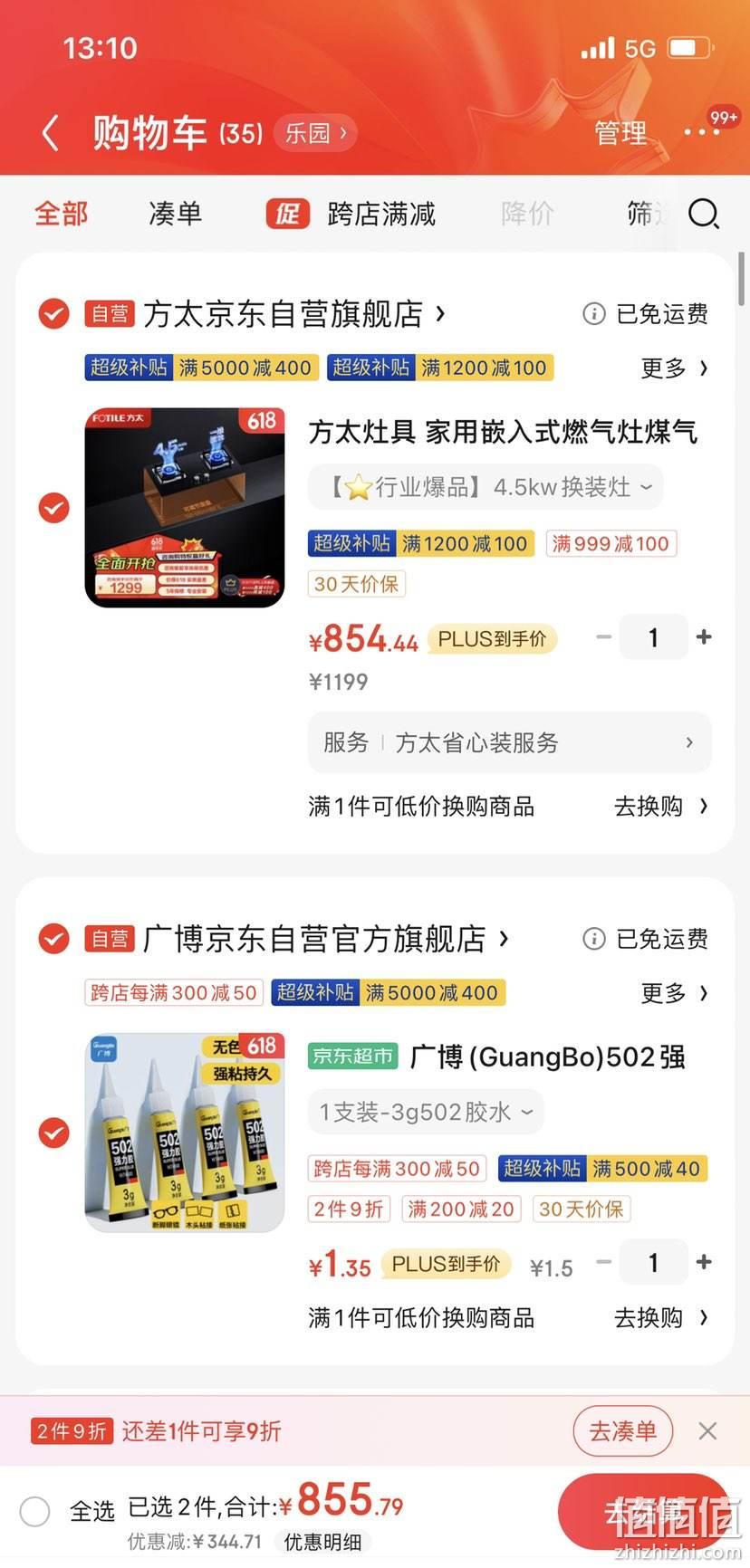Open the 管理 cart management option

(x=620, y=133)
